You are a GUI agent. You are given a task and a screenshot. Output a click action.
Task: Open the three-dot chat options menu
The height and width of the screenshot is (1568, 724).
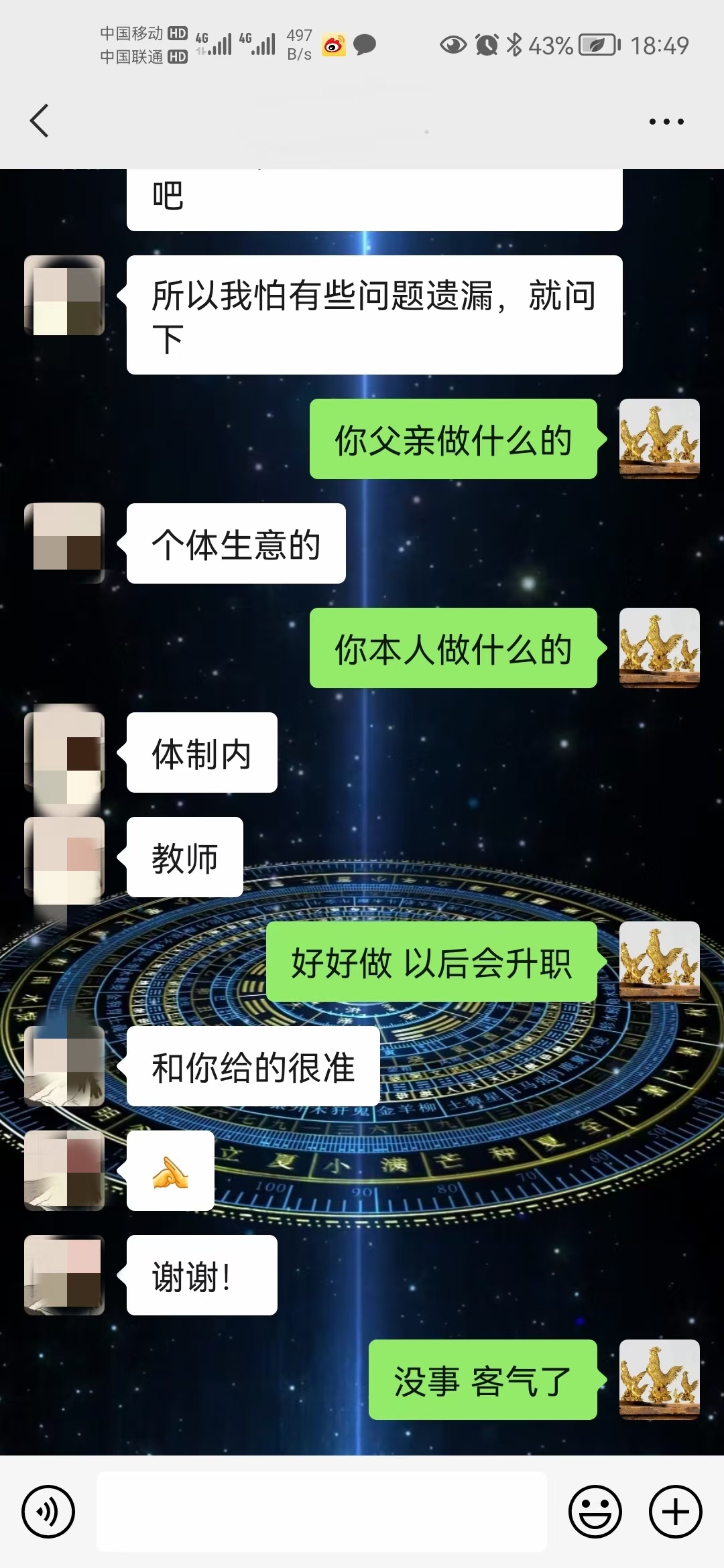click(x=666, y=122)
